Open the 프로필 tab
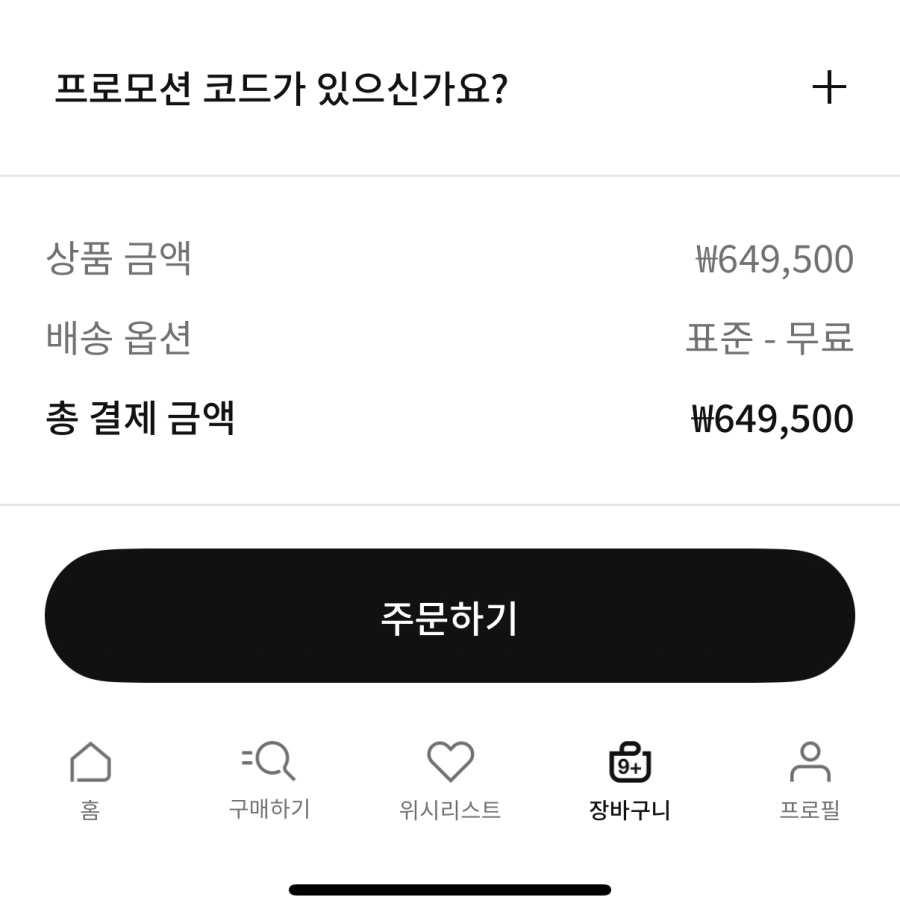This screenshot has width=900, height=913. (x=809, y=780)
